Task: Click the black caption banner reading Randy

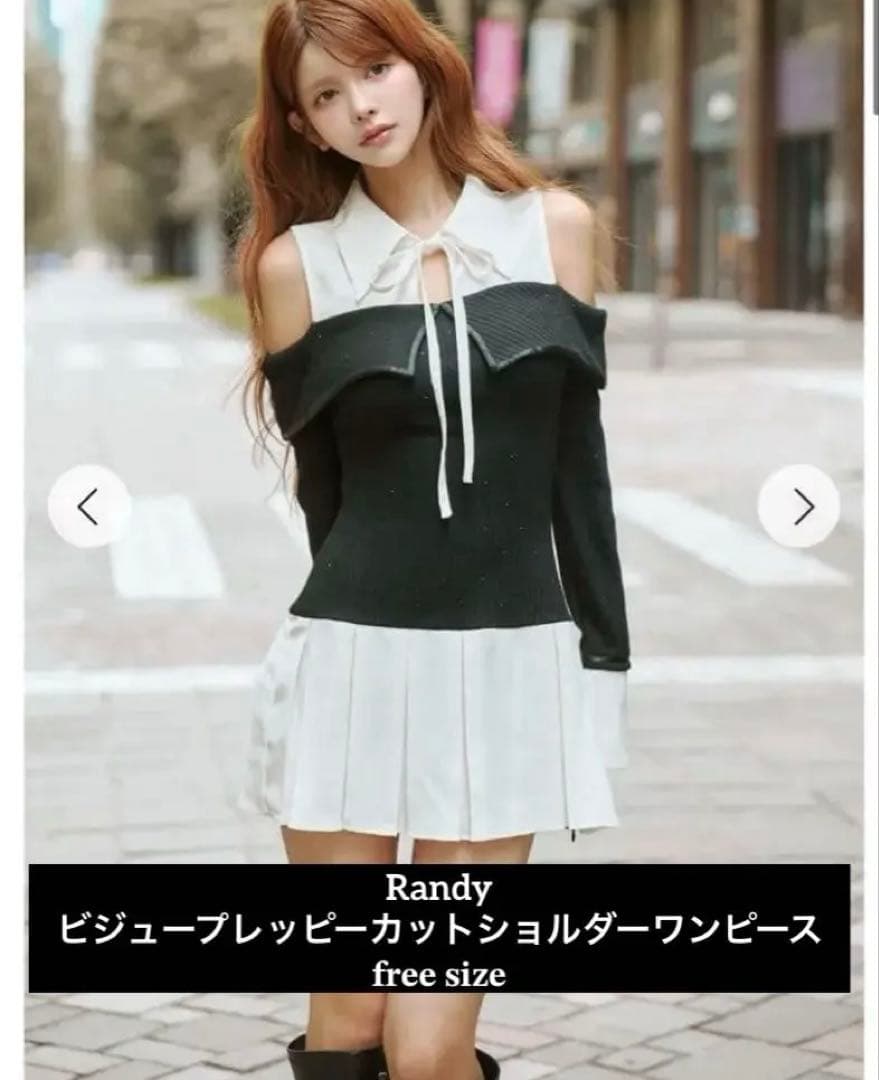Action: coord(440,887)
